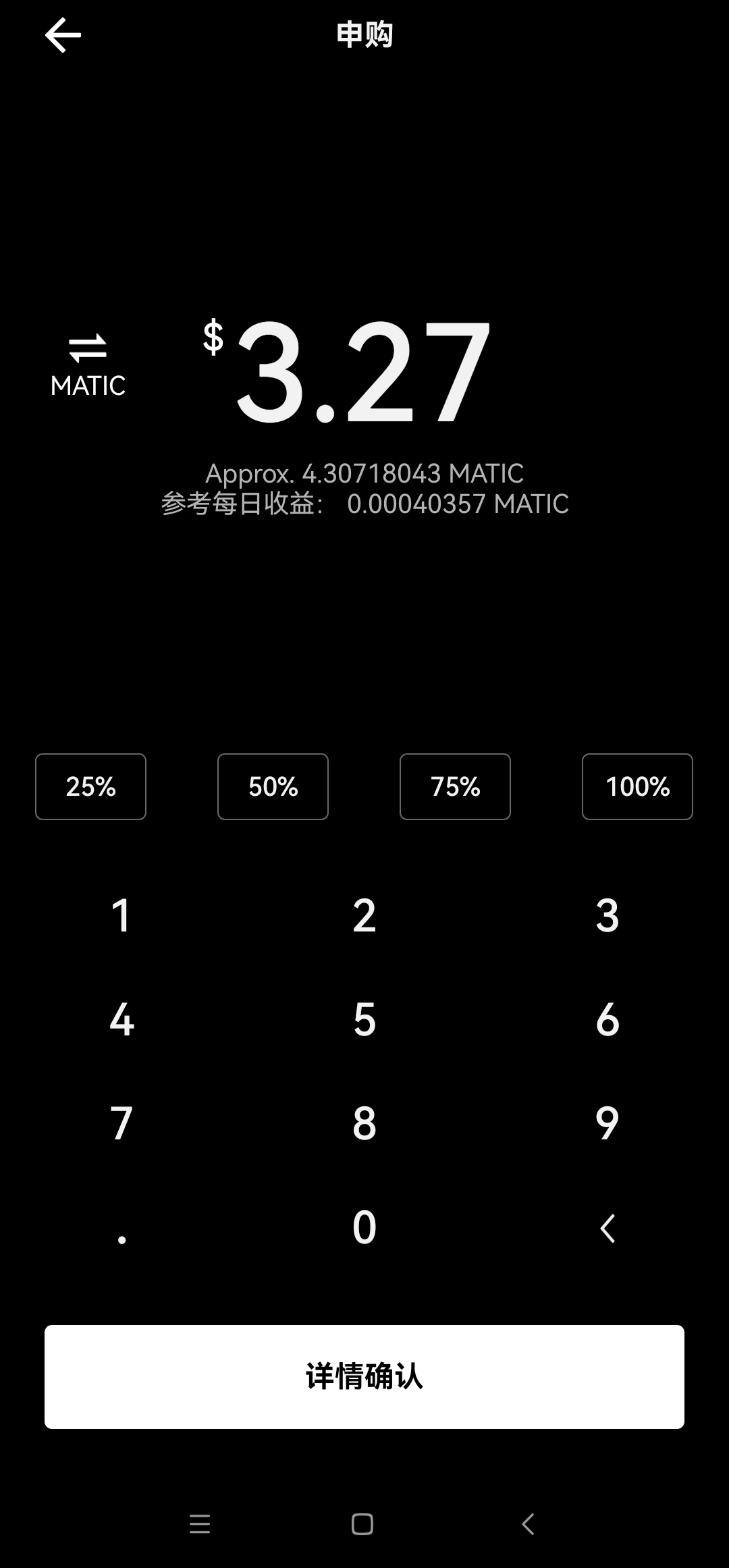Select the 25% amount chip
Screen dimensions: 729x1568
point(90,786)
